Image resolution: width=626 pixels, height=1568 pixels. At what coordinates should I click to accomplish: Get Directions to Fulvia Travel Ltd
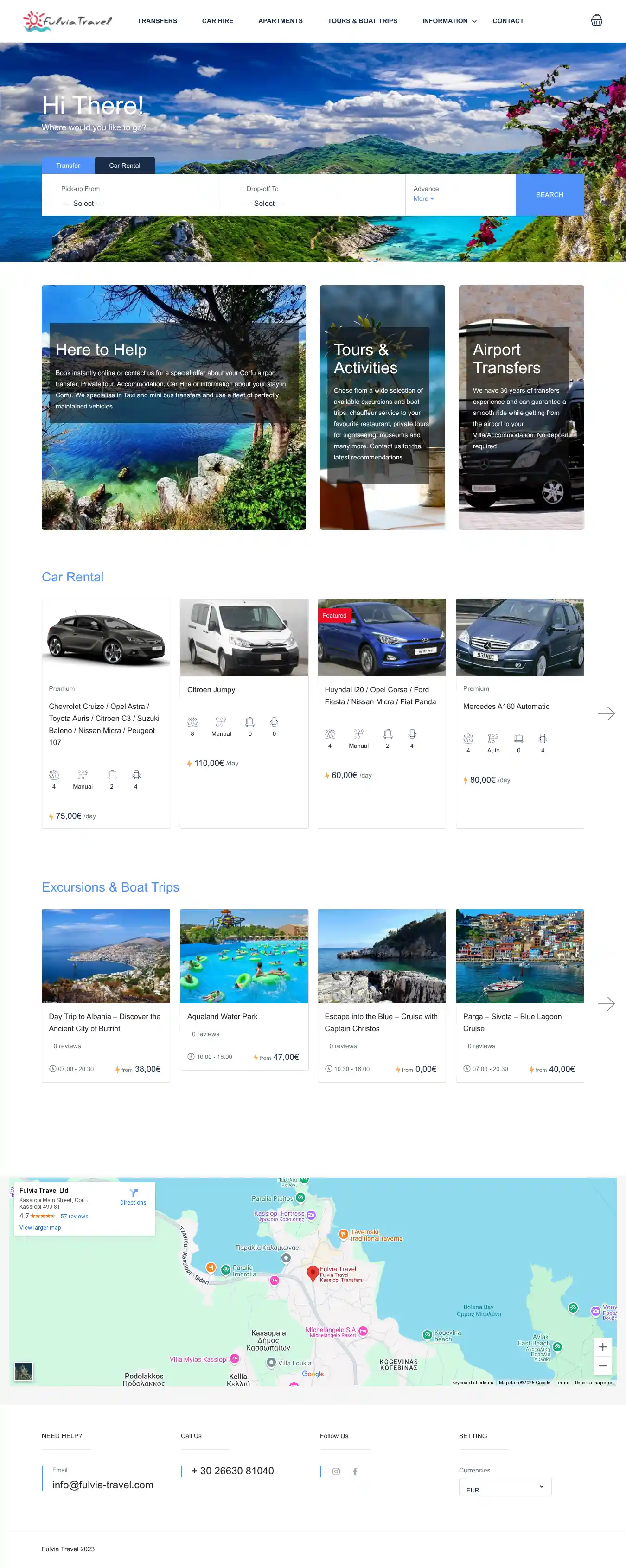click(x=133, y=1196)
